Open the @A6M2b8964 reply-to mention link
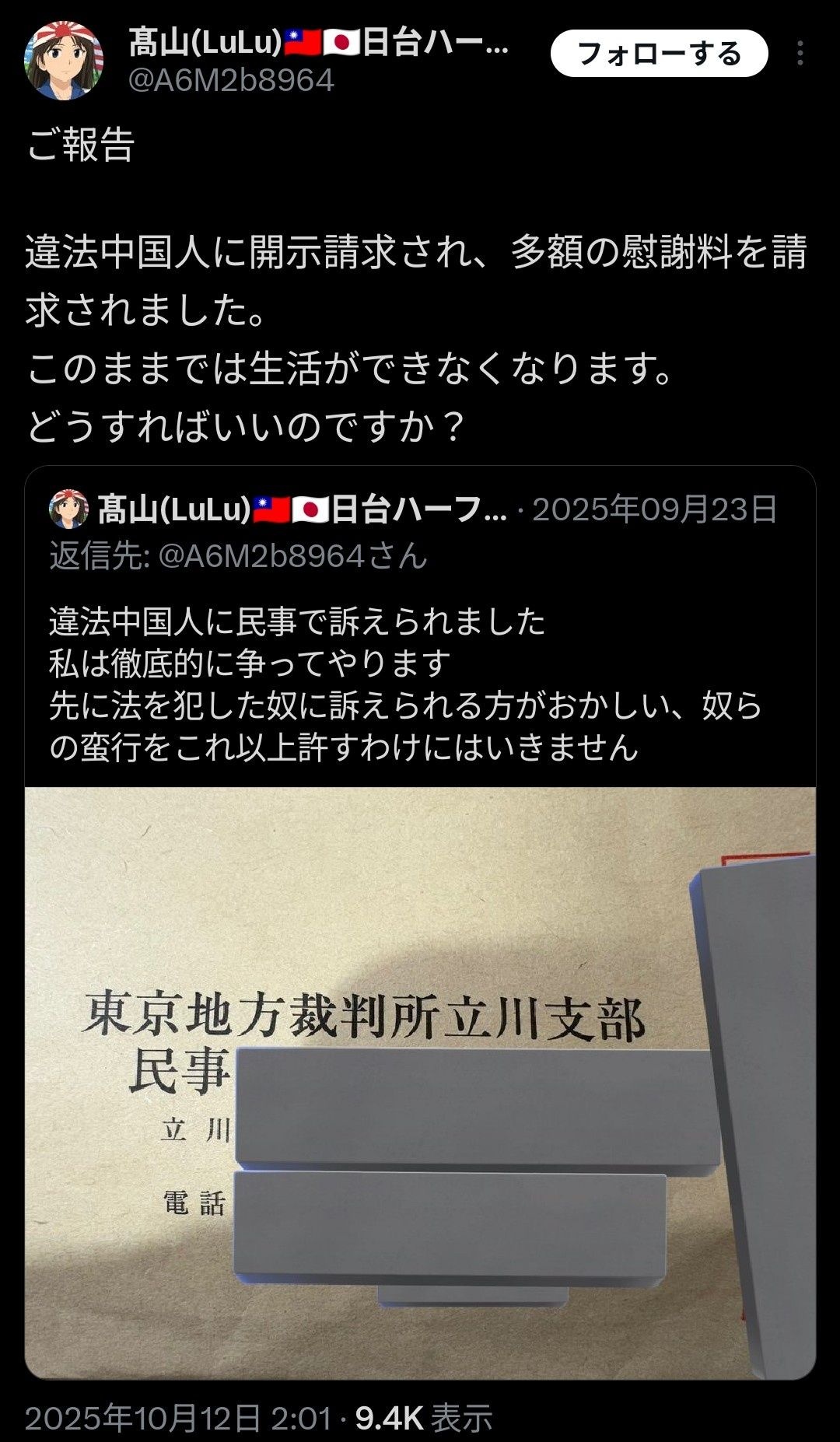 261,556
